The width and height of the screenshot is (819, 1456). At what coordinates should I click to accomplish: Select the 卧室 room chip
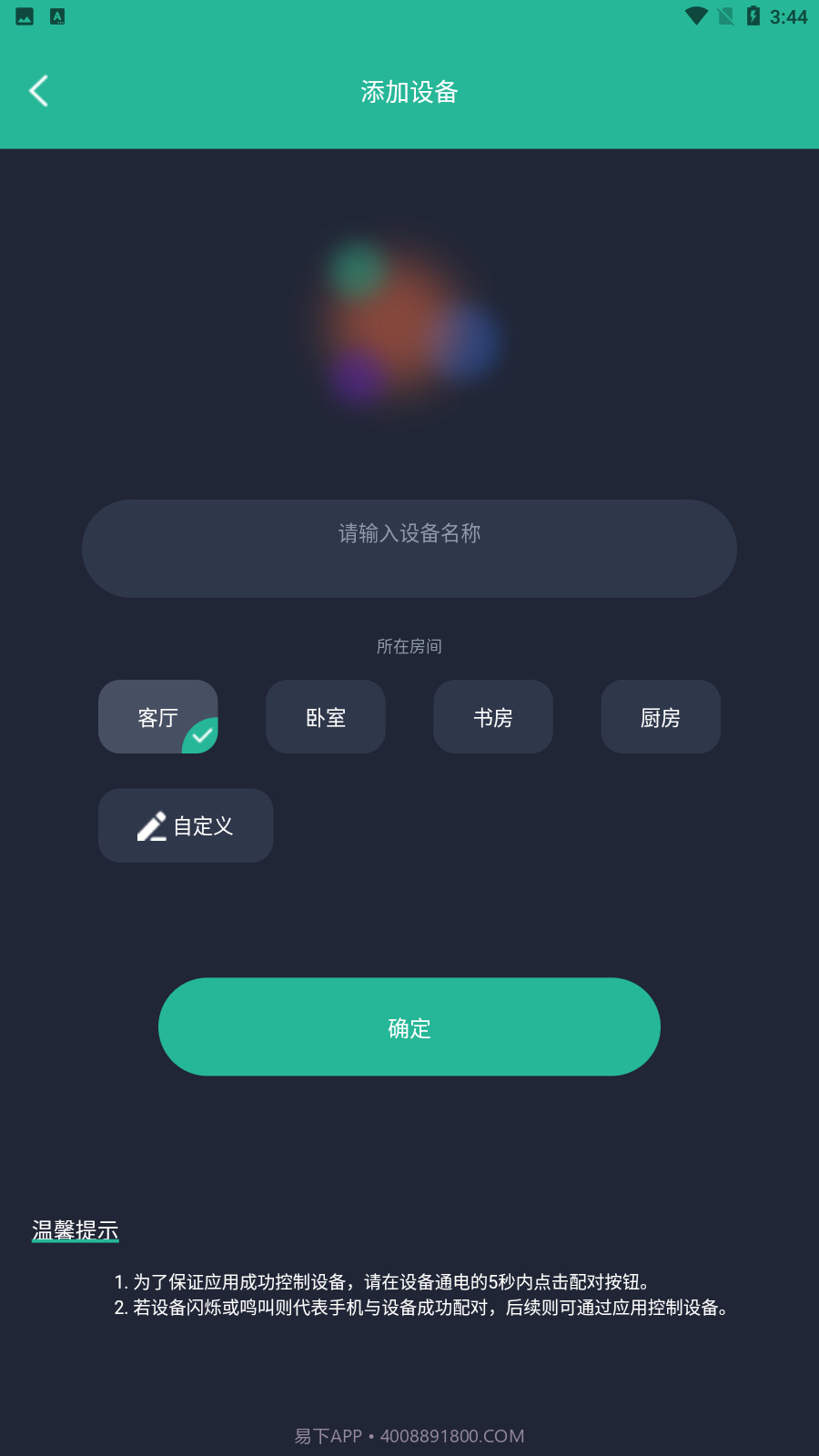coord(325,717)
